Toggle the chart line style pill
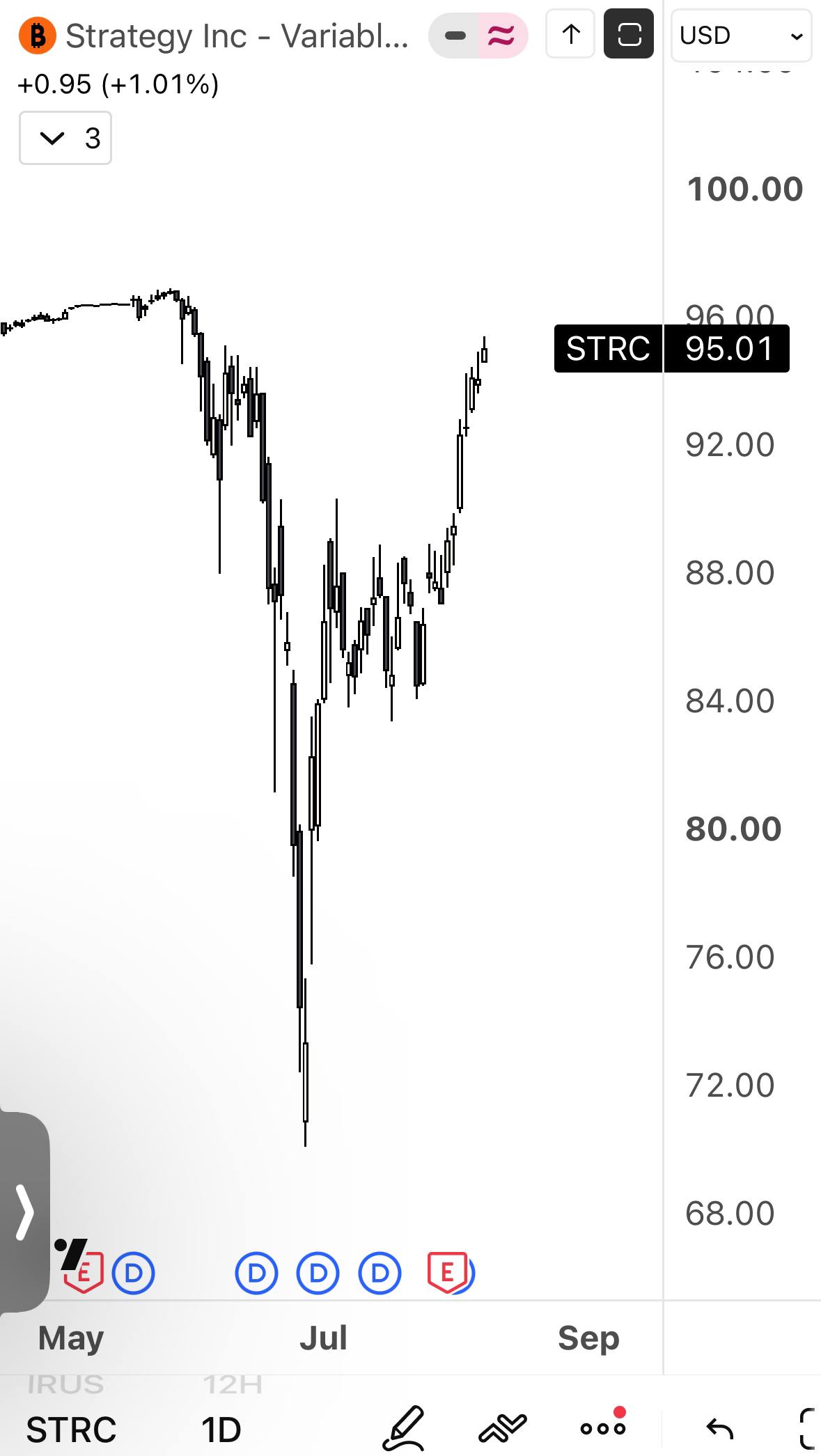821x1456 pixels. (478, 35)
